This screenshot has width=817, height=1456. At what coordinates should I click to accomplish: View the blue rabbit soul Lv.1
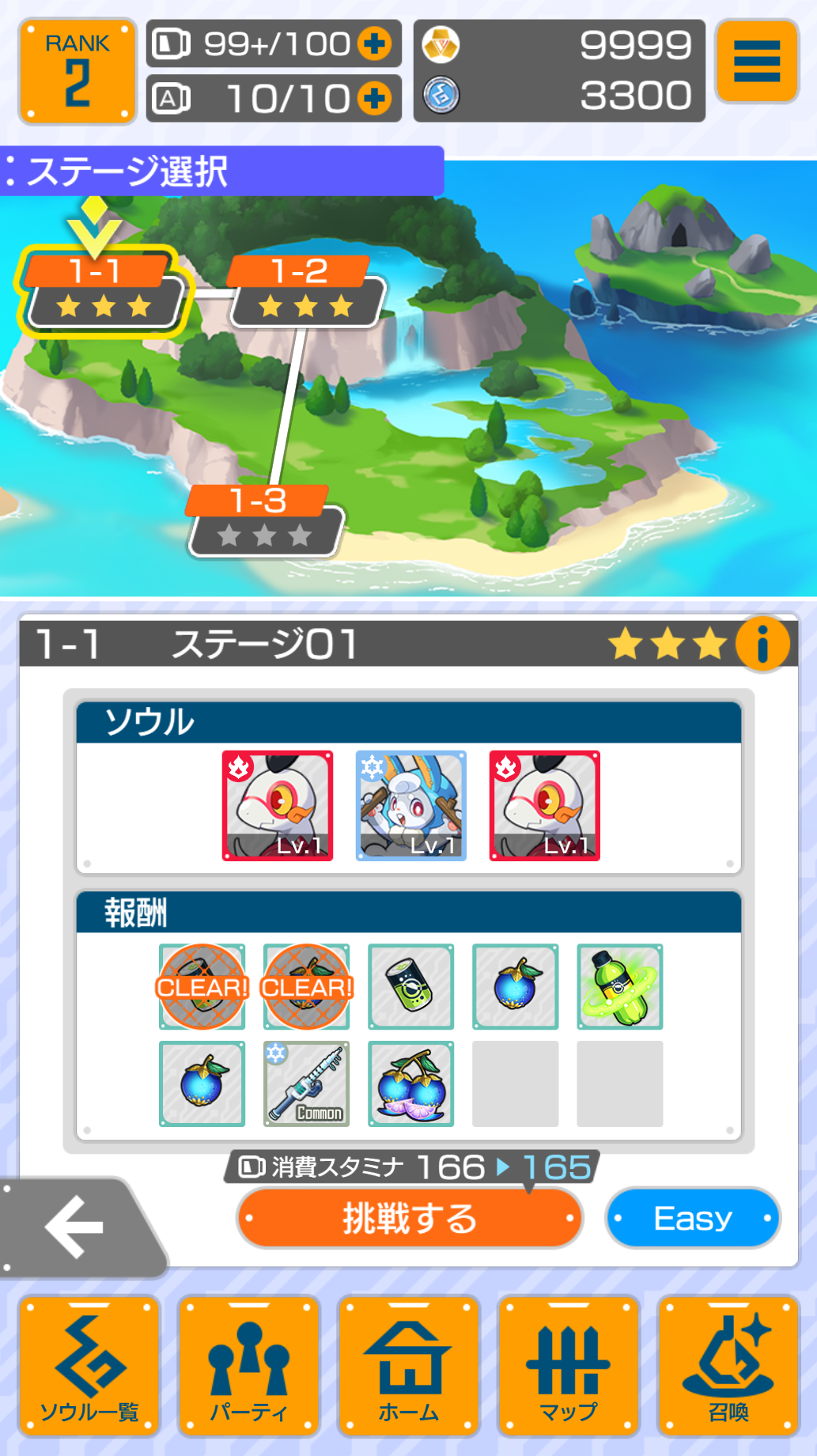point(411,806)
